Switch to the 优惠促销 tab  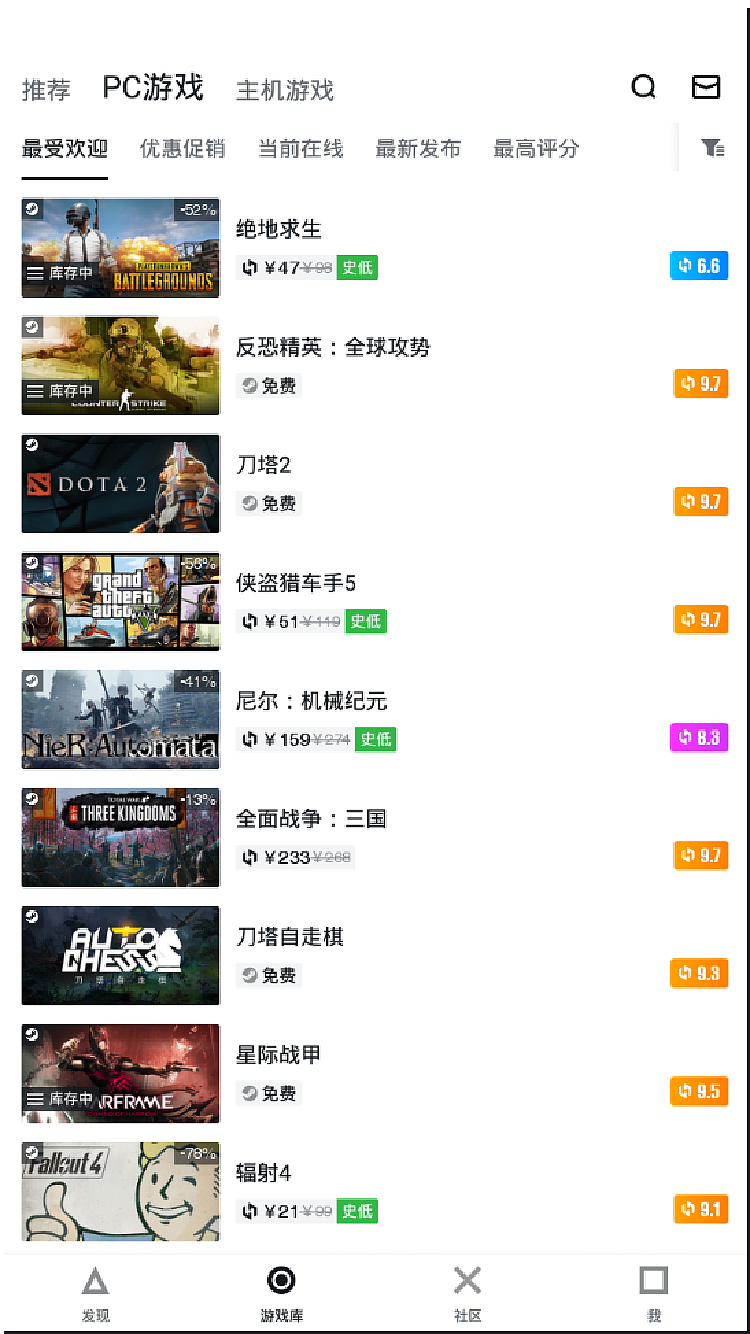(183, 148)
